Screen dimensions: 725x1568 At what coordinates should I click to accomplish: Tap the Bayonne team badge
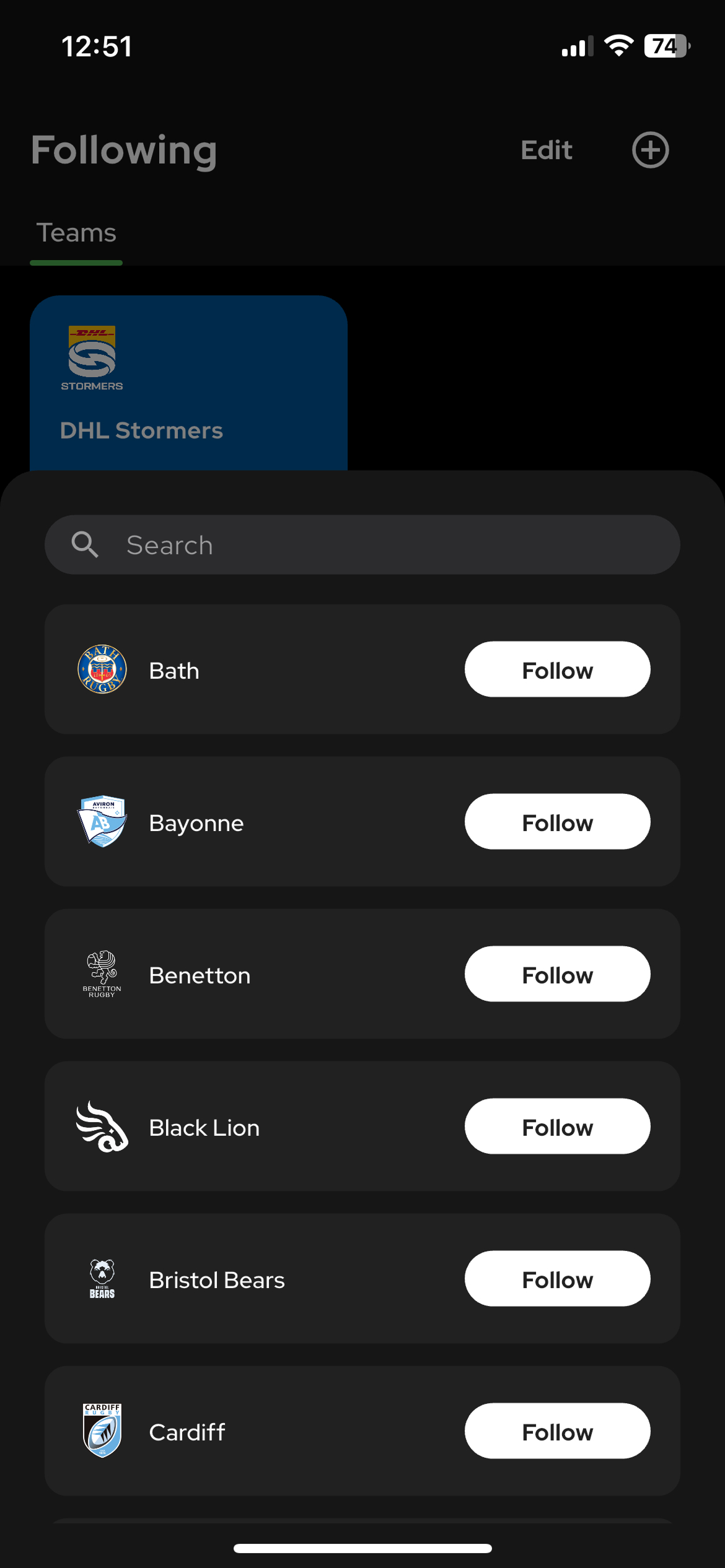tap(102, 822)
